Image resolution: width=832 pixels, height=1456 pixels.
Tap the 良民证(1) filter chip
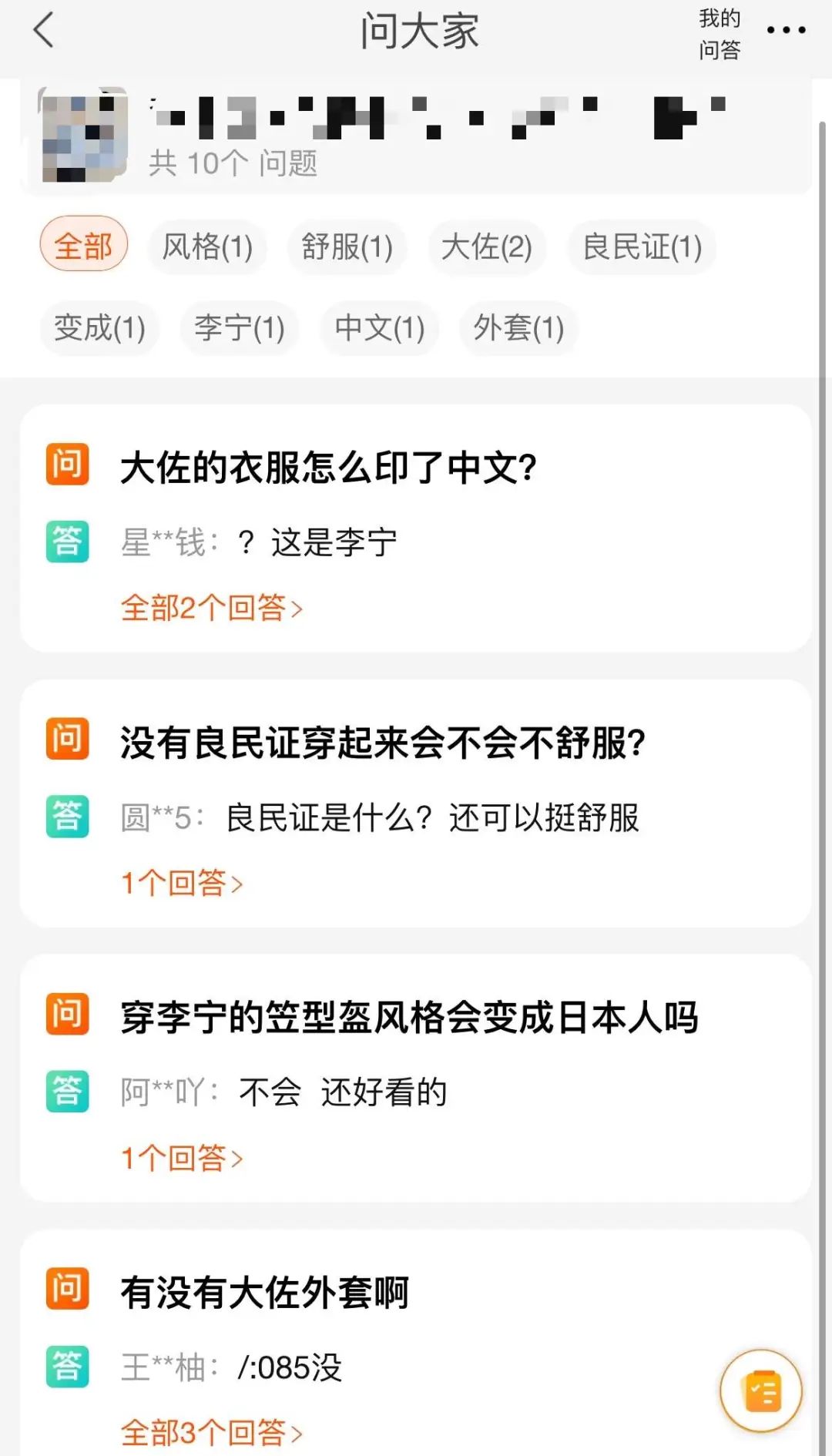pos(642,247)
